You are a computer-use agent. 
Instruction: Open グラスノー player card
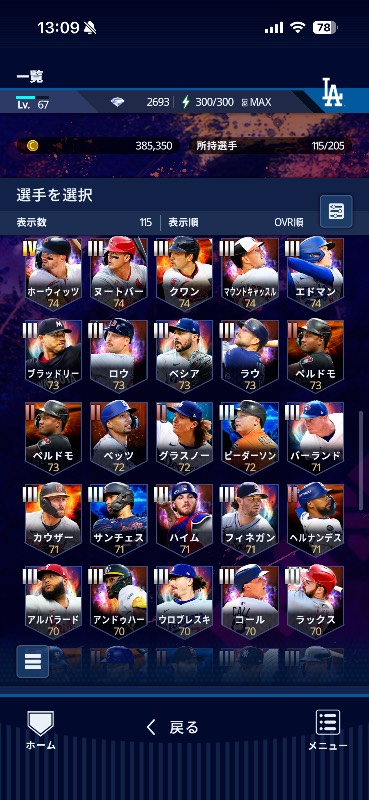(x=184, y=438)
